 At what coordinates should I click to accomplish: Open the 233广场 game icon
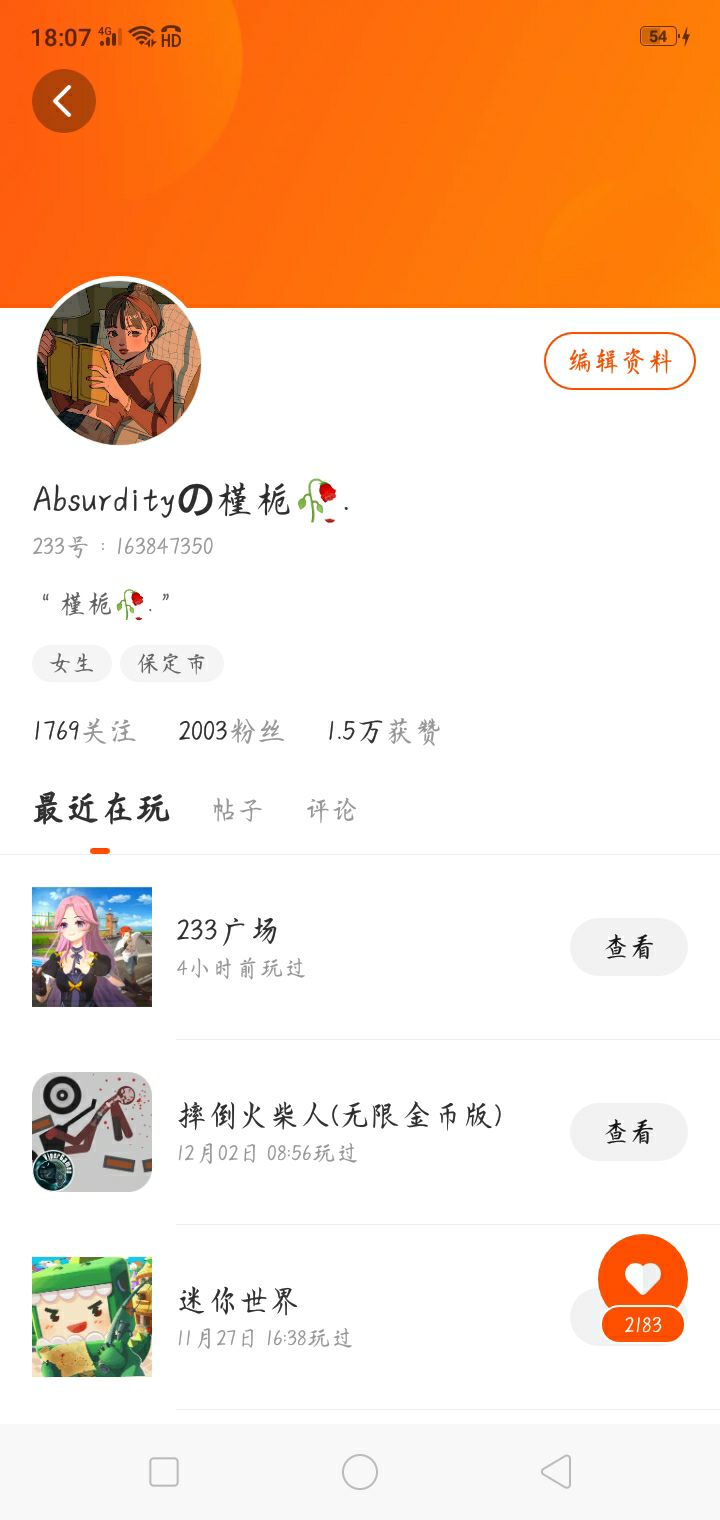(x=92, y=947)
